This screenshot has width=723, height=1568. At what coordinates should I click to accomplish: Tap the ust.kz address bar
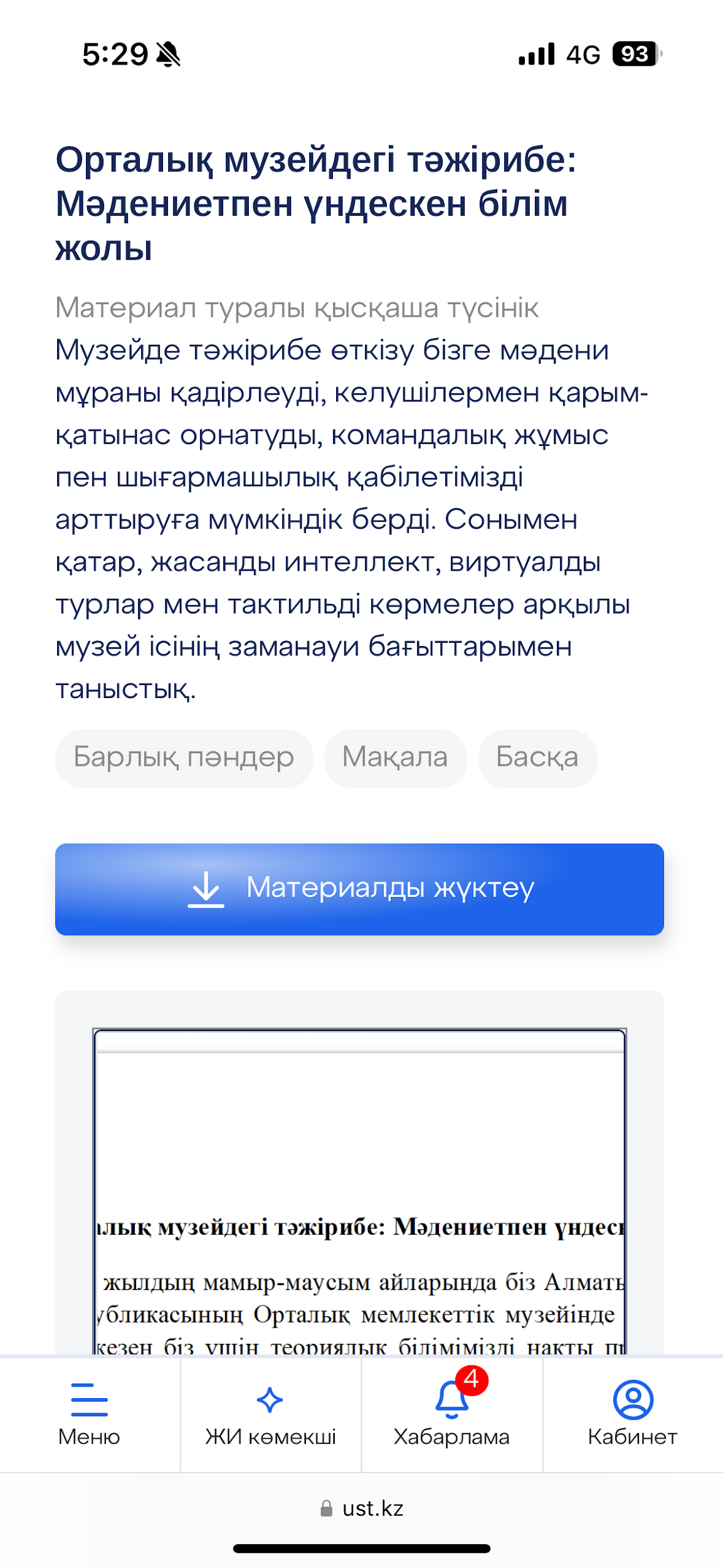[x=361, y=1508]
